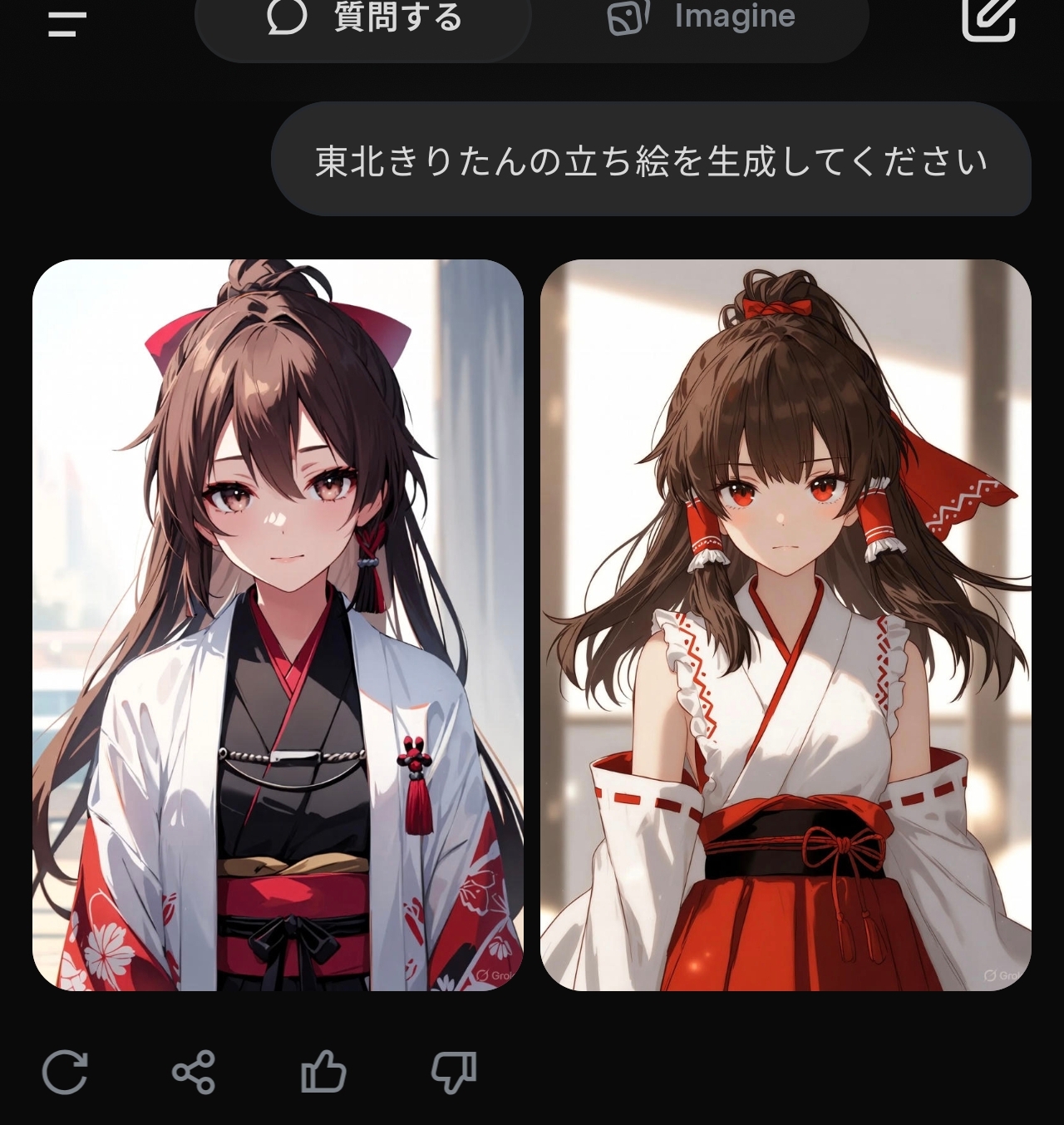The width and height of the screenshot is (1064, 1125).
Task: Switch to the Imagine tab
Action: pos(701,20)
